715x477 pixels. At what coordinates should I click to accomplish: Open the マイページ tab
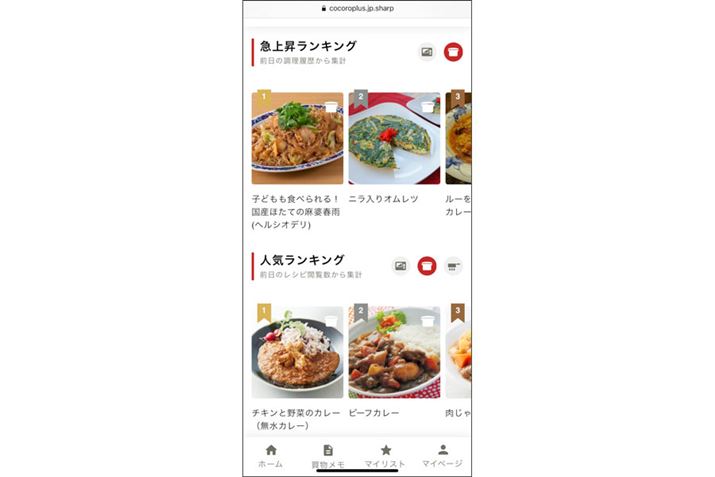[x=442, y=456]
